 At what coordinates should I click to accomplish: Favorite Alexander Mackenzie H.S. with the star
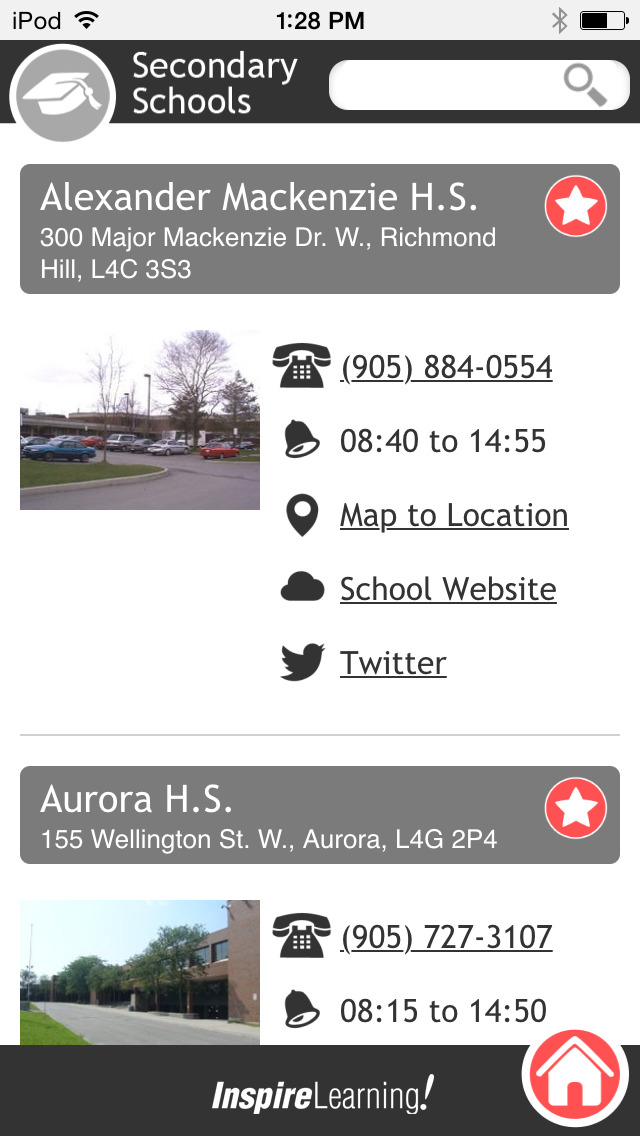tap(576, 206)
